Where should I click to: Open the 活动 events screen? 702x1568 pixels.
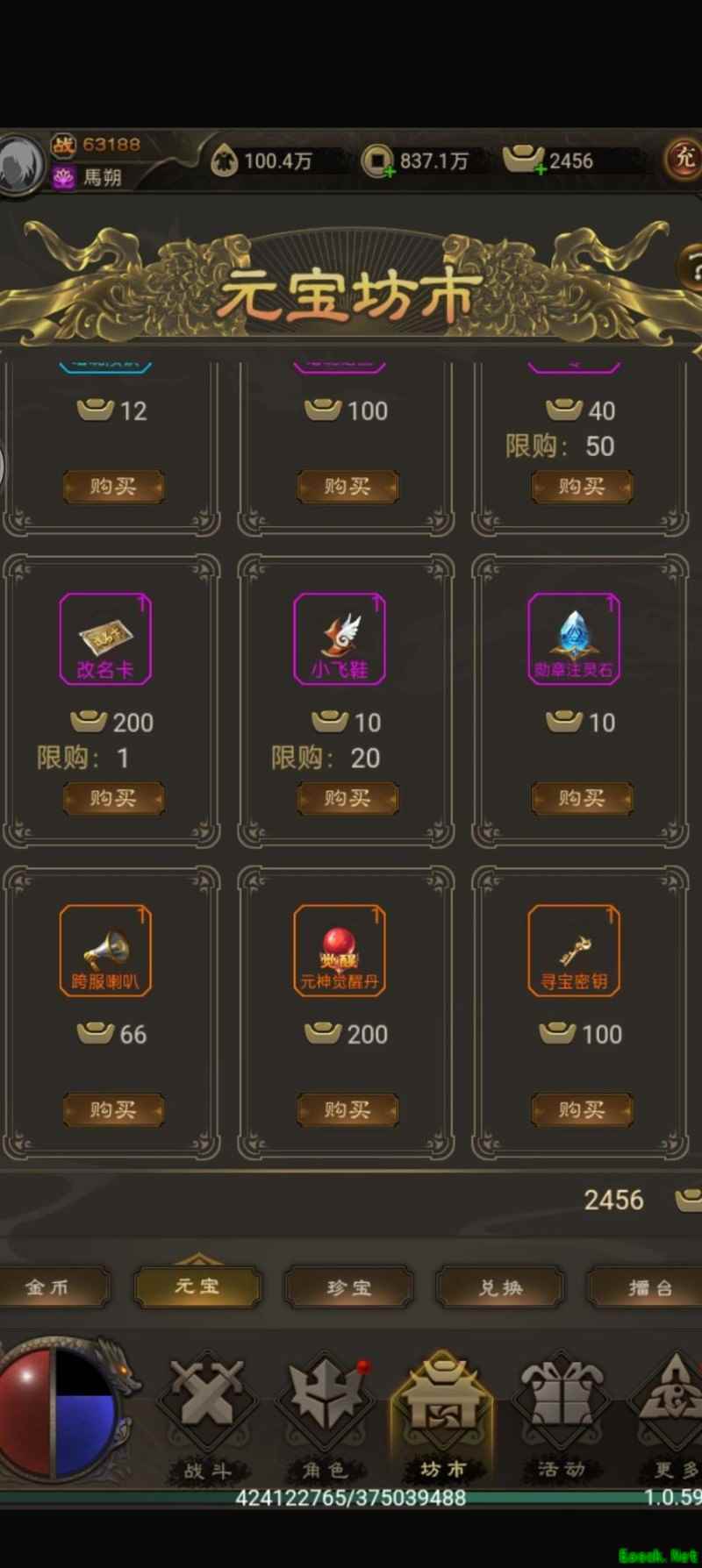(x=560, y=1412)
